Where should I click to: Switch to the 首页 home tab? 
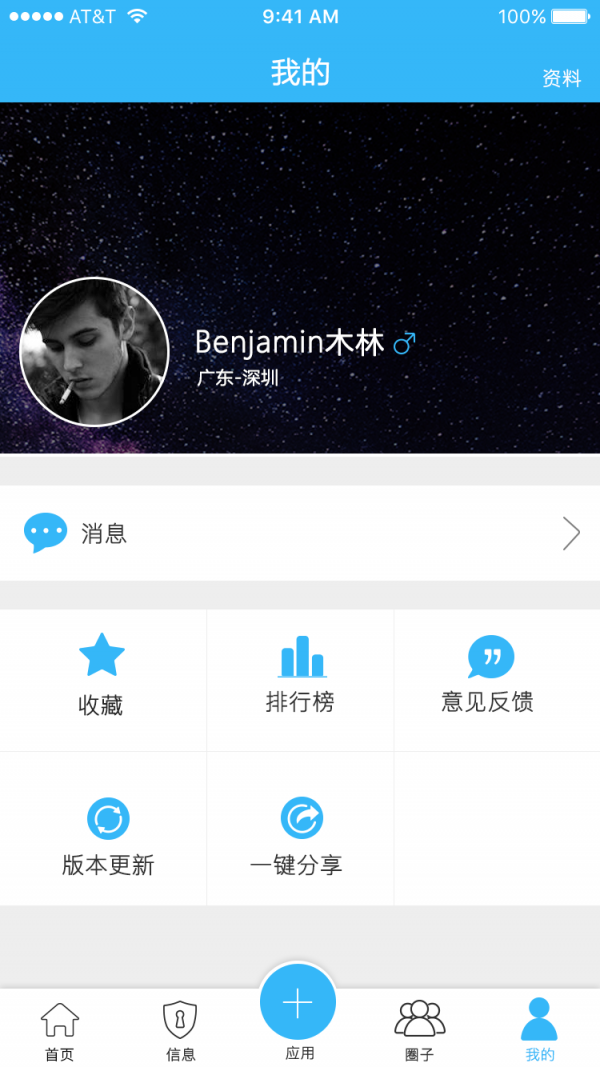(59, 1031)
